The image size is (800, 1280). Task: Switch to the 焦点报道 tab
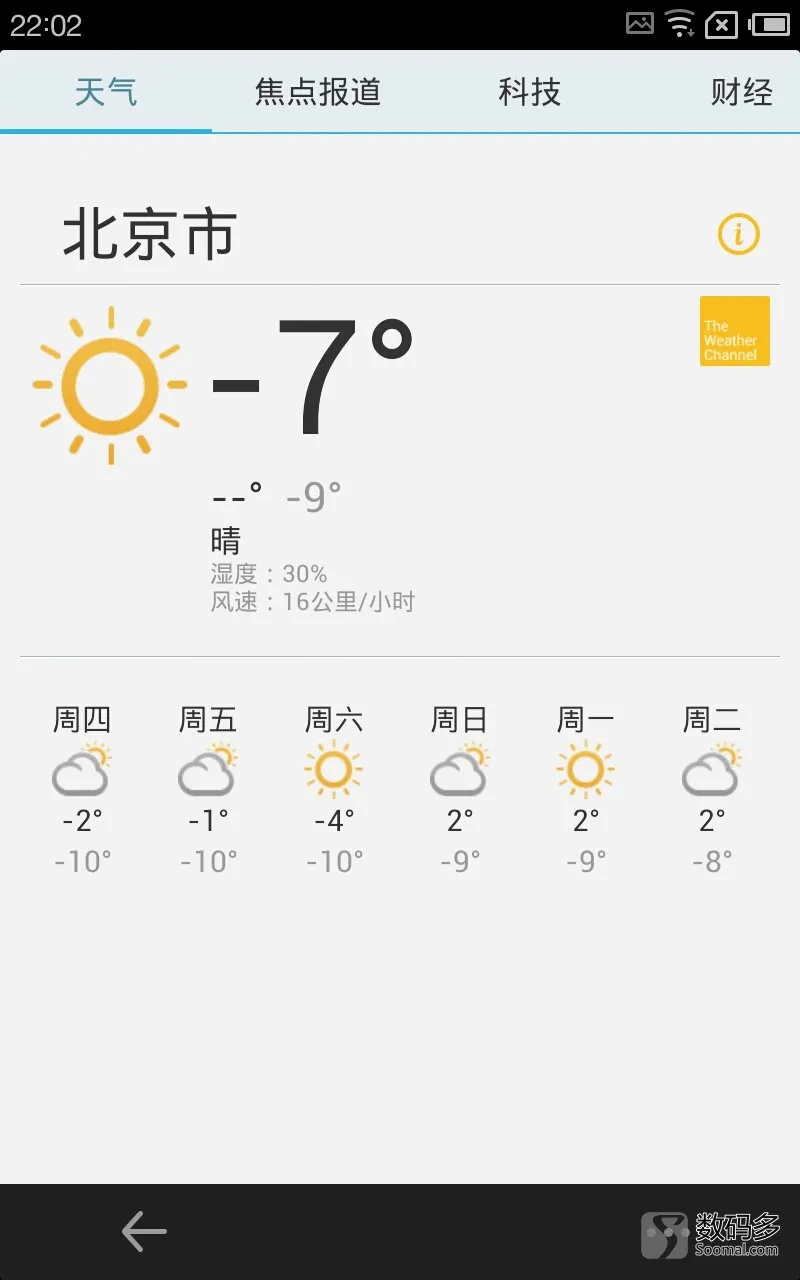(x=318, y=92)
